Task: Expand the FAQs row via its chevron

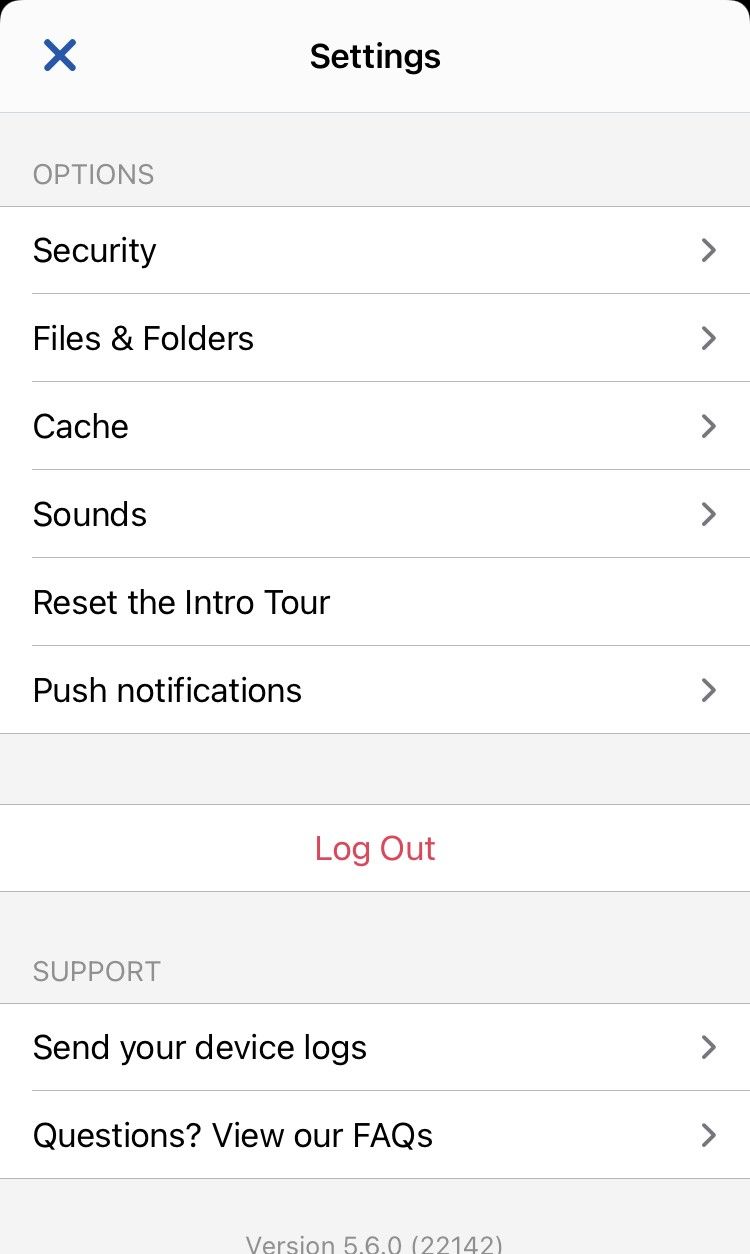Action: pyautogui.click(x=709, y=1135)
